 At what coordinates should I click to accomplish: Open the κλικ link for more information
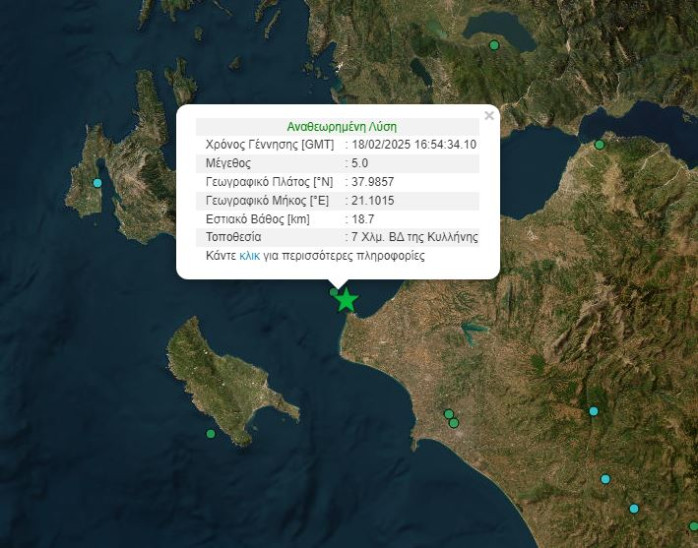click(249, 256)
